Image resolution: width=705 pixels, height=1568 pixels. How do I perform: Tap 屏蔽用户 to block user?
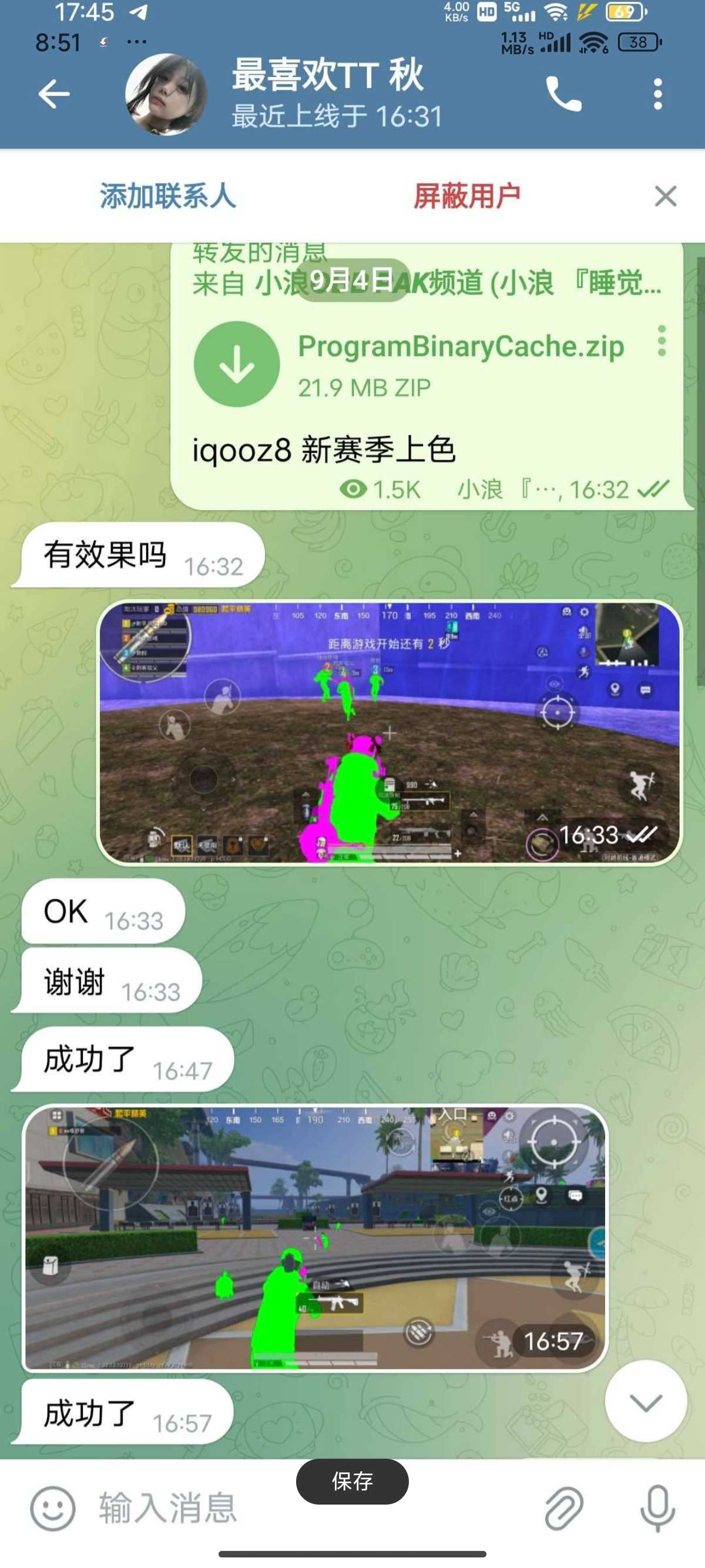point(466,196)
